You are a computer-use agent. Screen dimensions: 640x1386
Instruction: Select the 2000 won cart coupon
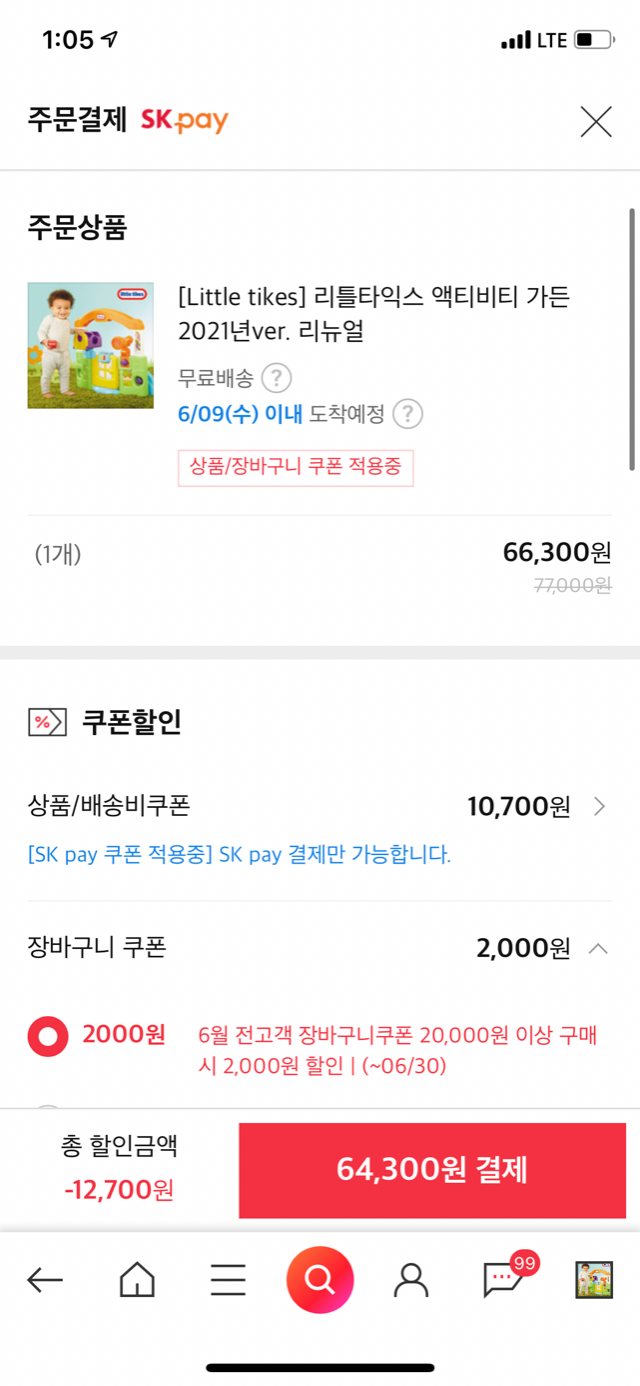(48, 1036)
